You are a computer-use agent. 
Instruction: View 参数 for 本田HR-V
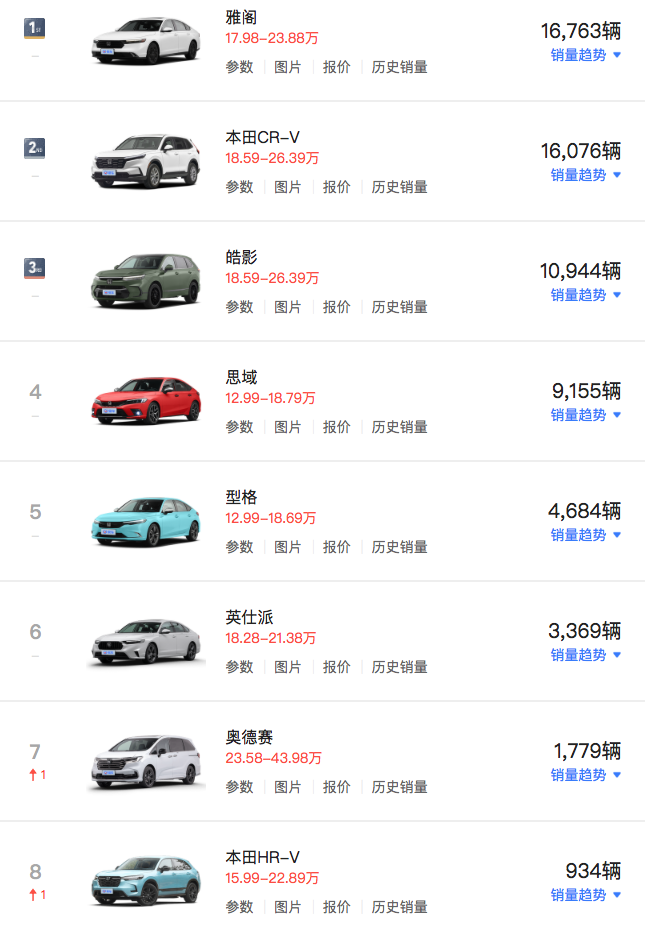click(239, 907)
